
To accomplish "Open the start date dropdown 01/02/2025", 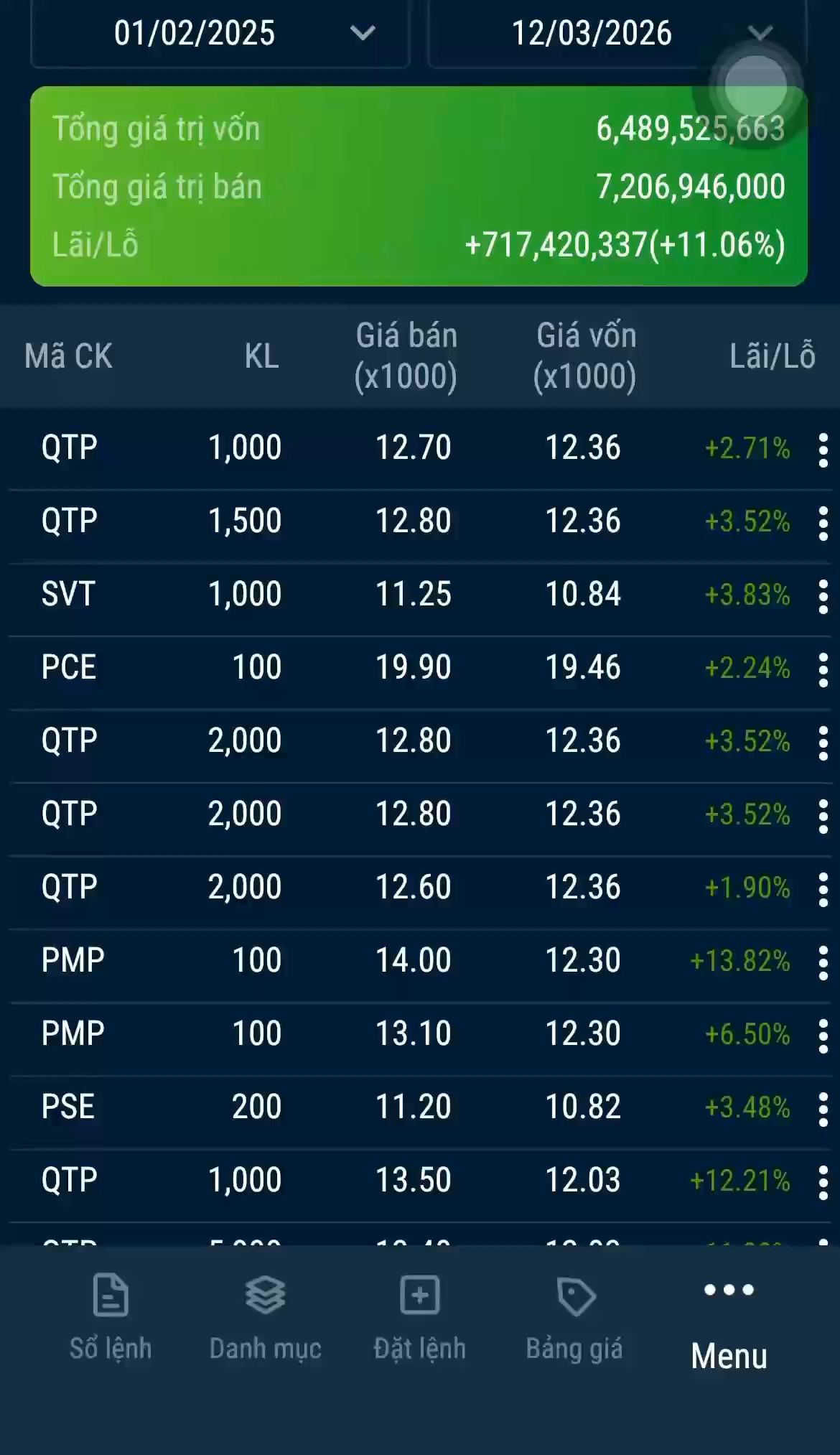I will [x=220, y=34].
